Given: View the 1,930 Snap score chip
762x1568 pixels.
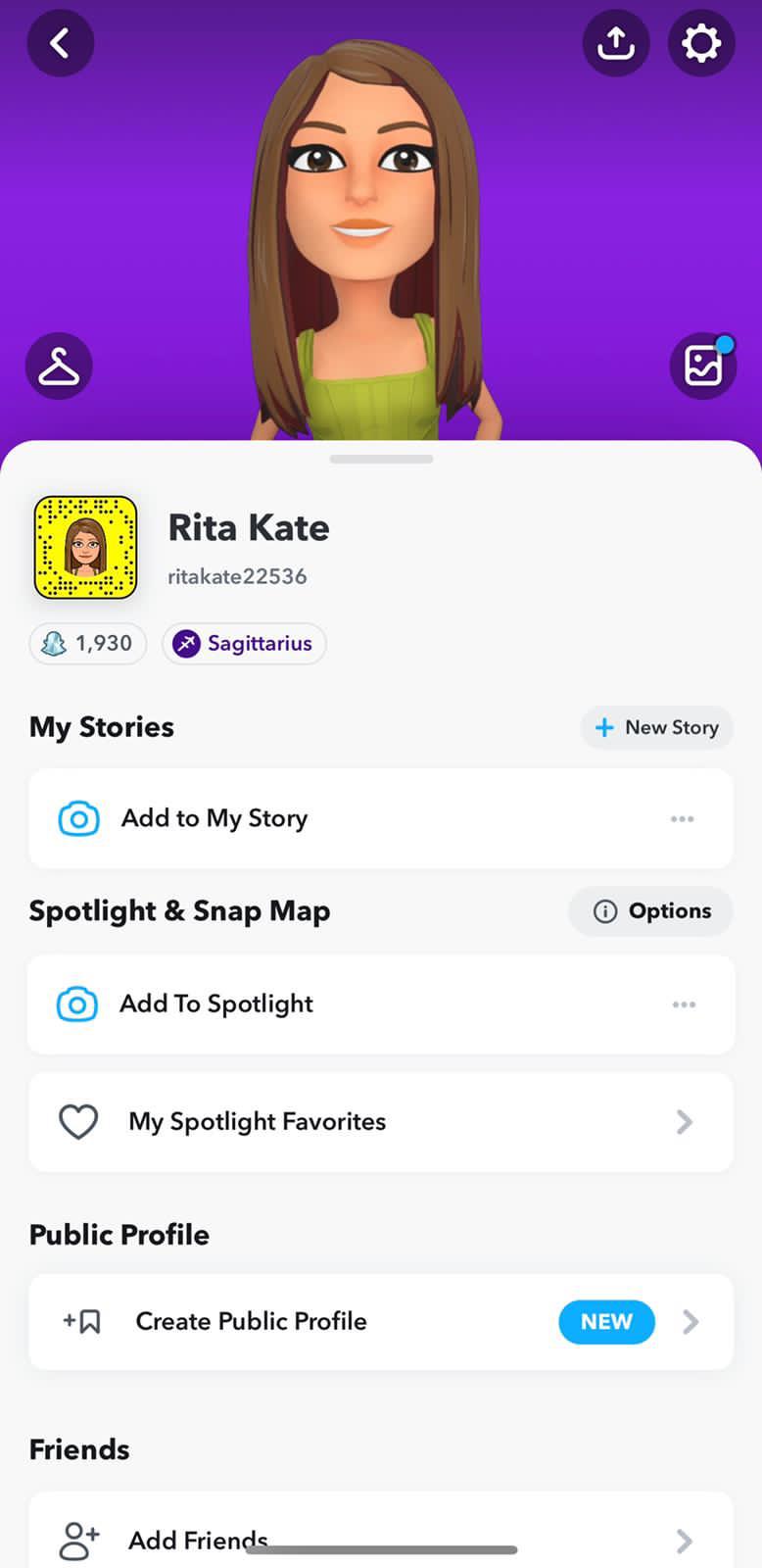Looking at the screenshot, I should pyautogui.click(x=88, y=644).
